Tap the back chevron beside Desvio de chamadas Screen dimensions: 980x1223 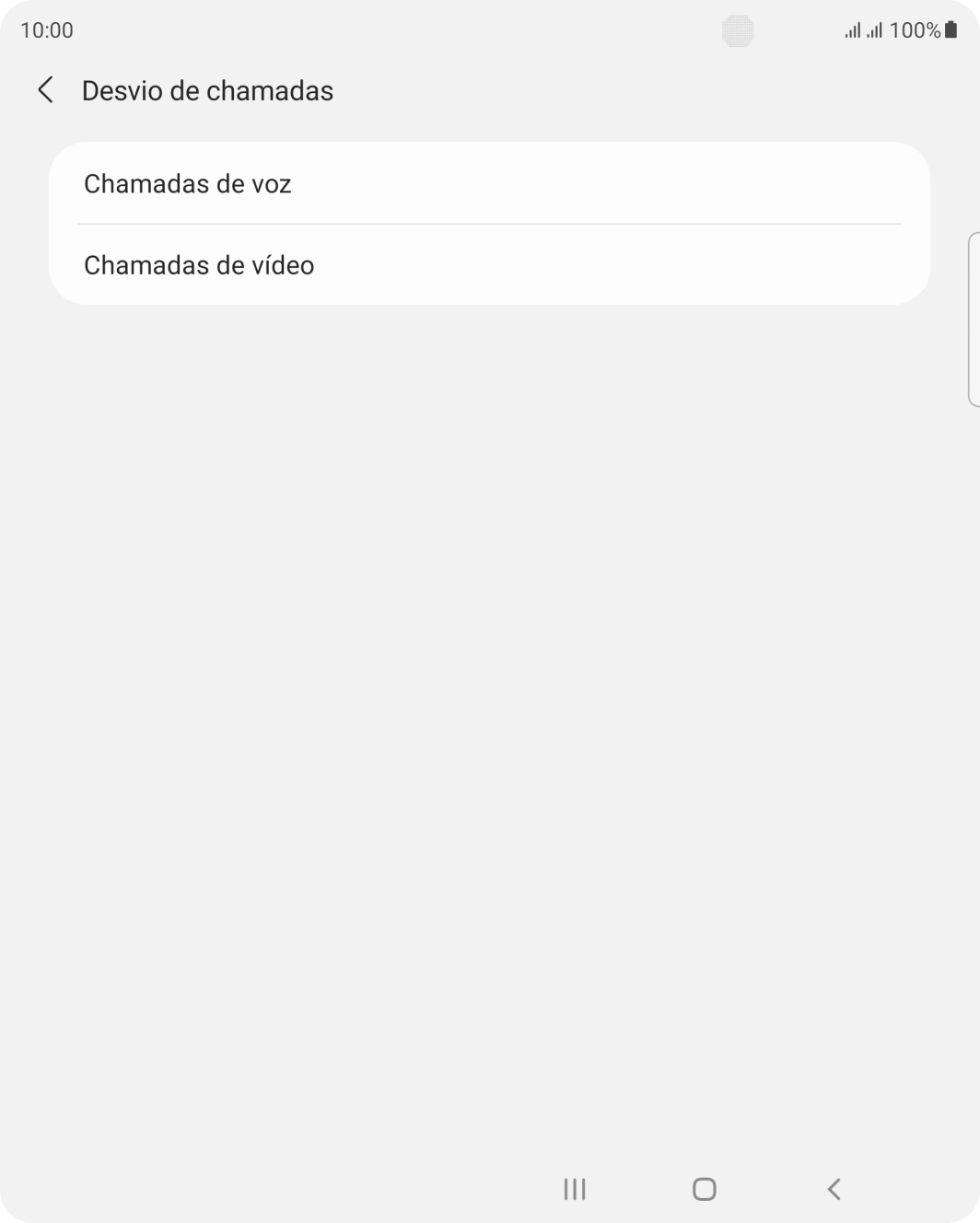[45, 90]
